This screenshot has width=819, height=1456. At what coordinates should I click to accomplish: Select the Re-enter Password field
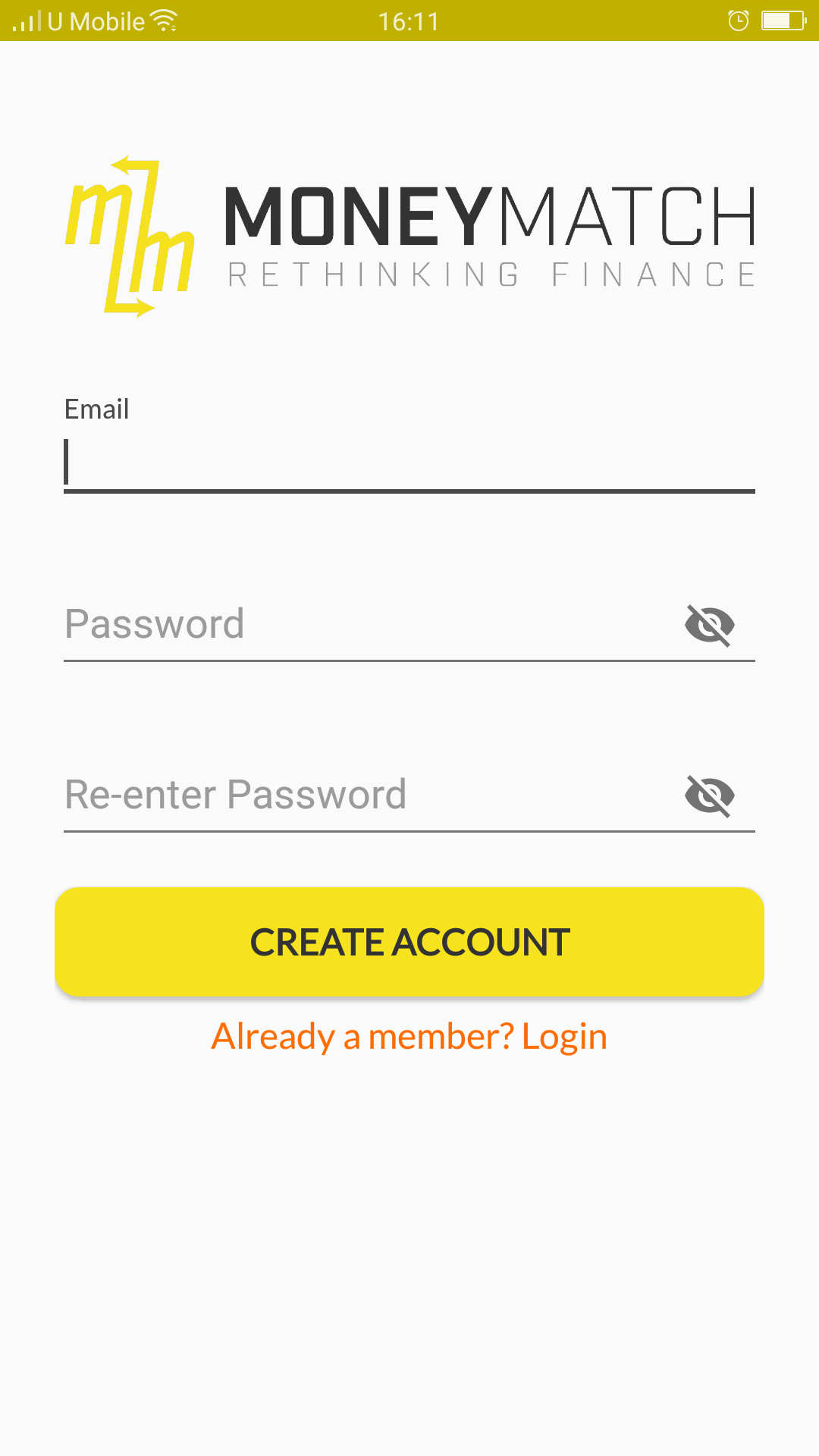click(x=372, y=795)
